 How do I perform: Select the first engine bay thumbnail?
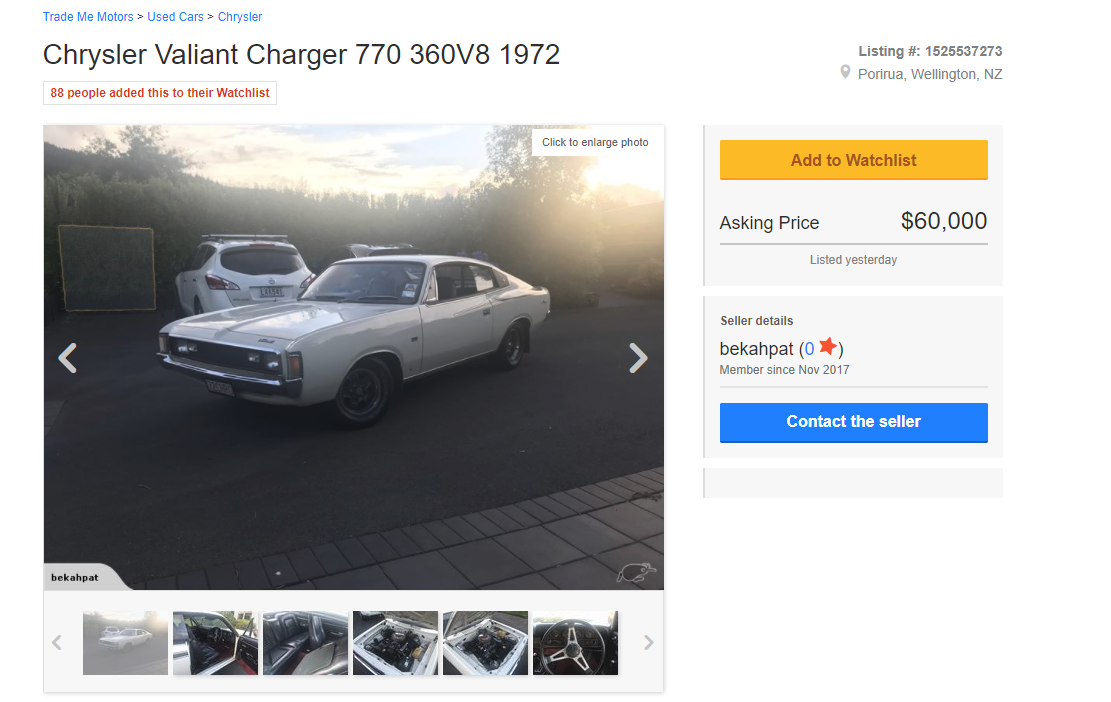coord(395,643)
